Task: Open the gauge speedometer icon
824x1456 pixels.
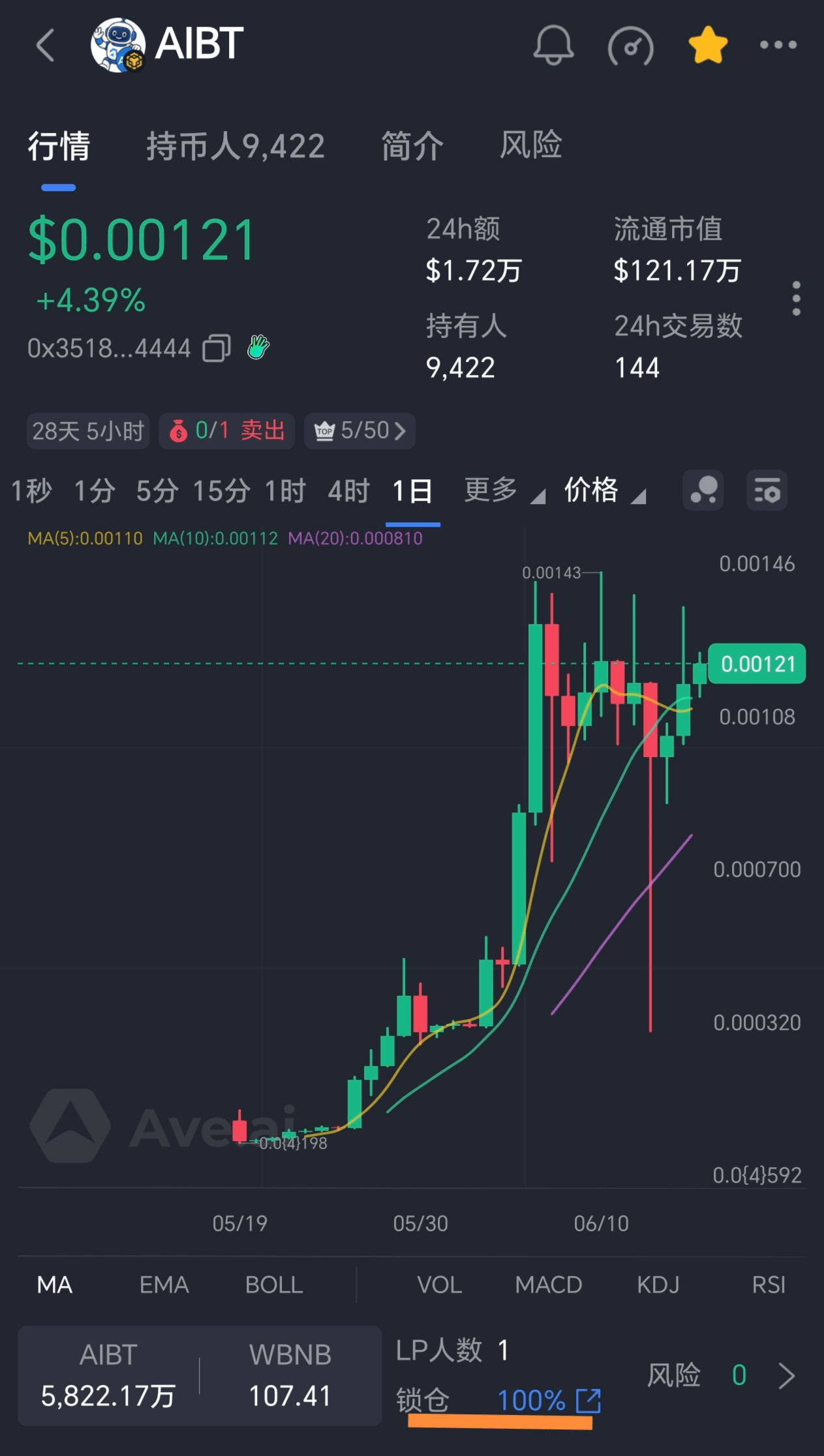Action: tap(630, 46)
